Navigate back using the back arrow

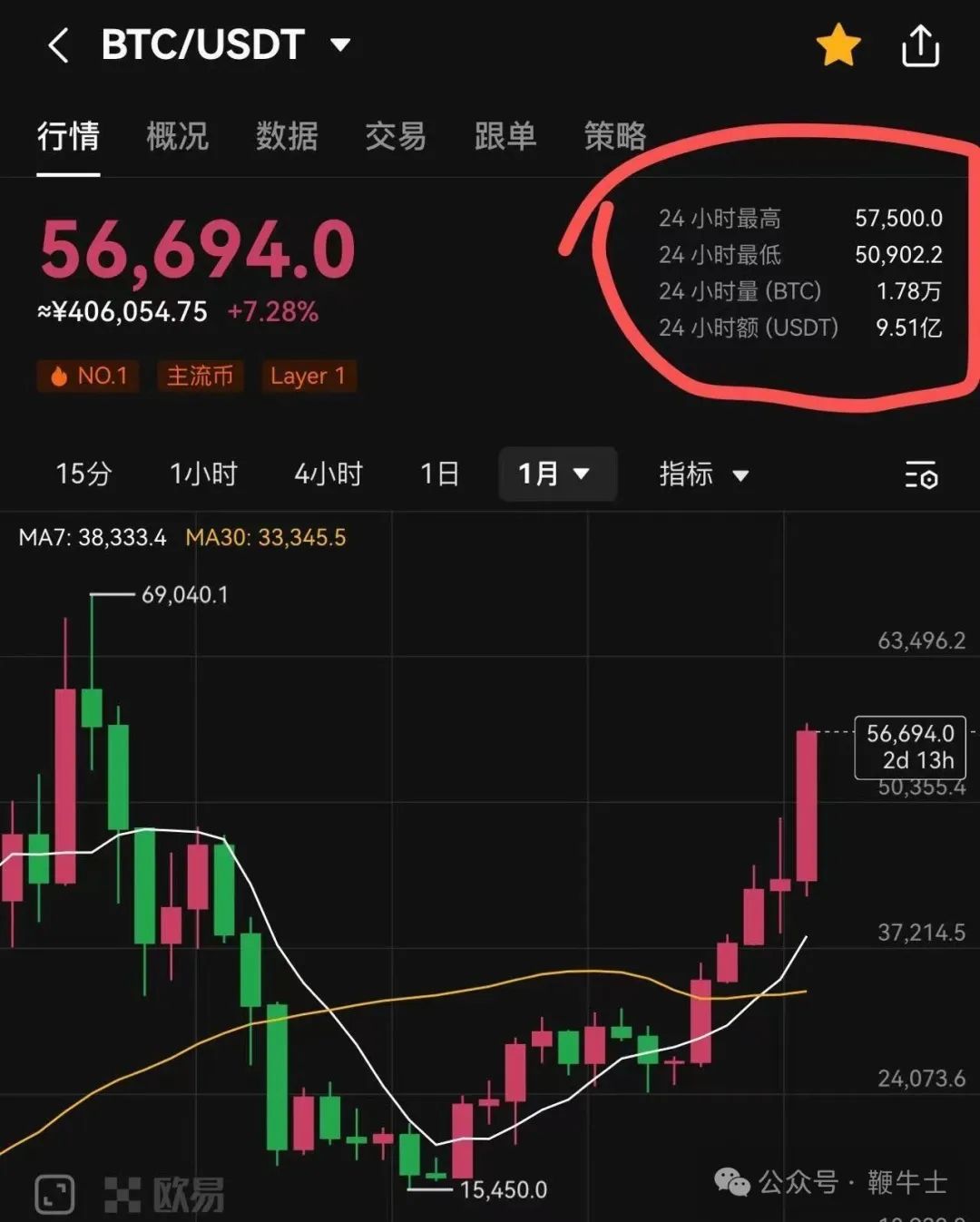tap(57, 45)
